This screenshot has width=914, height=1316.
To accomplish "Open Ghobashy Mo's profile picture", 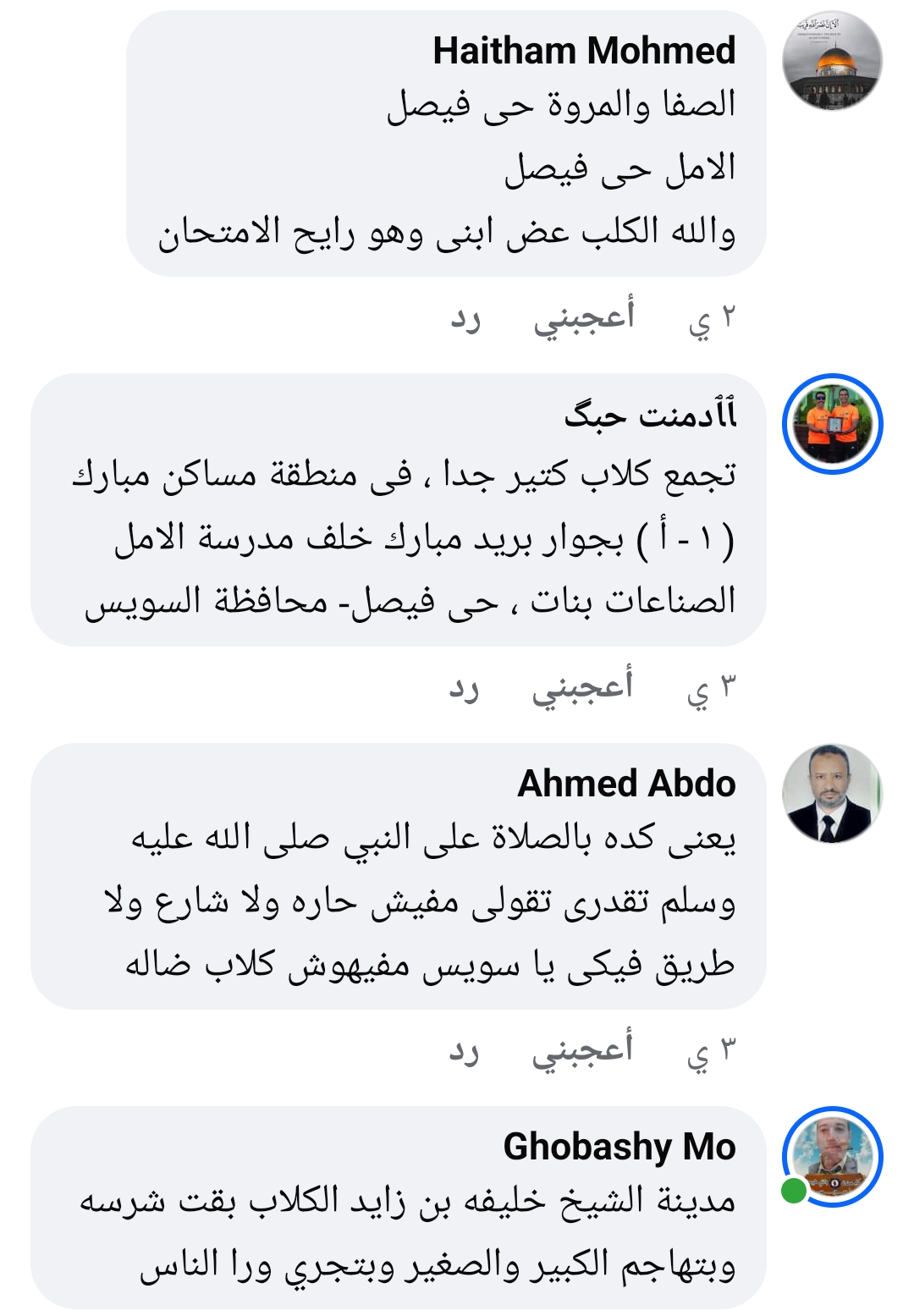I will pyautogui.click(x=834, y=1156).
